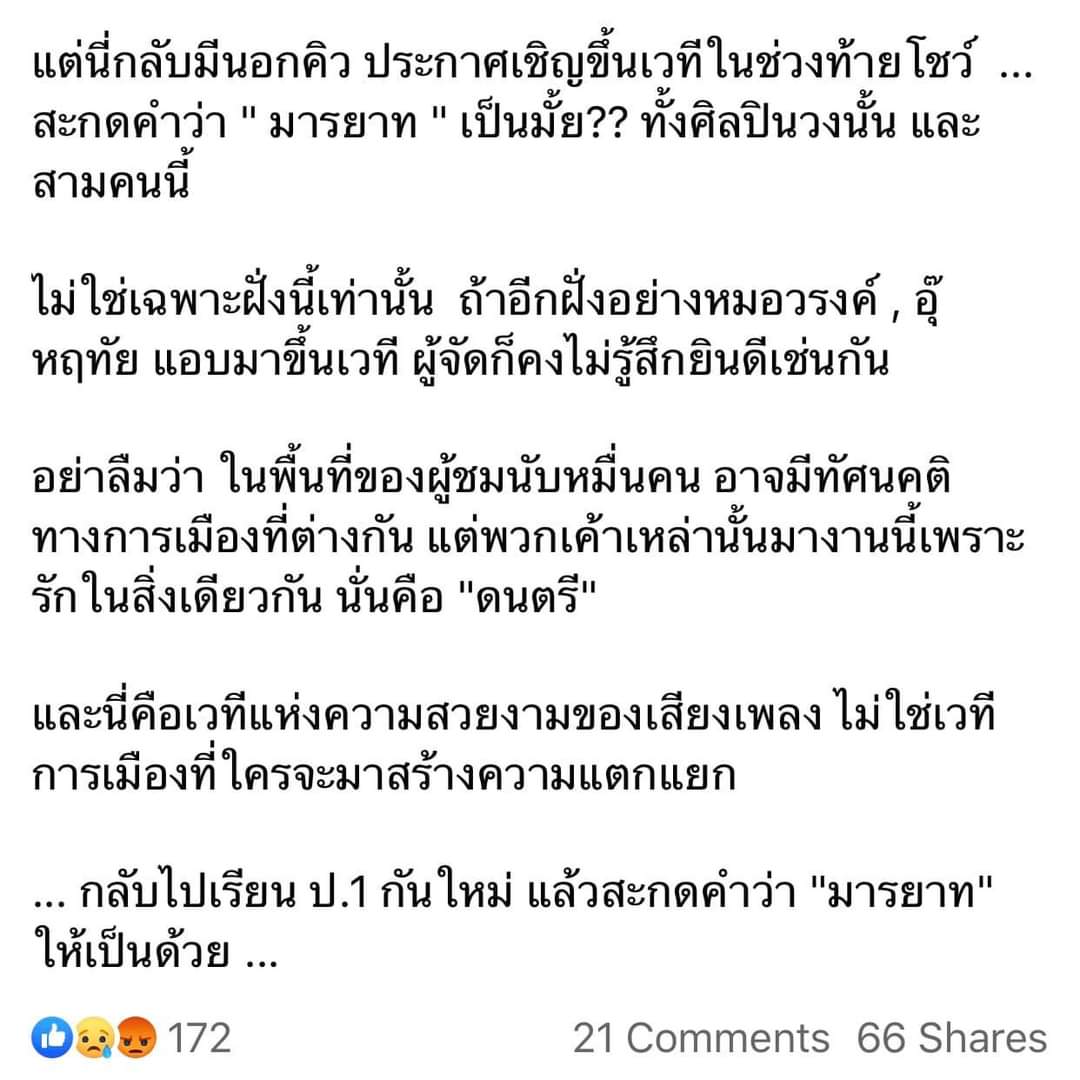This screenshot has height=1080, width=1080.
Task: Open the 21 Comments link
Action: pos(700,1037)
